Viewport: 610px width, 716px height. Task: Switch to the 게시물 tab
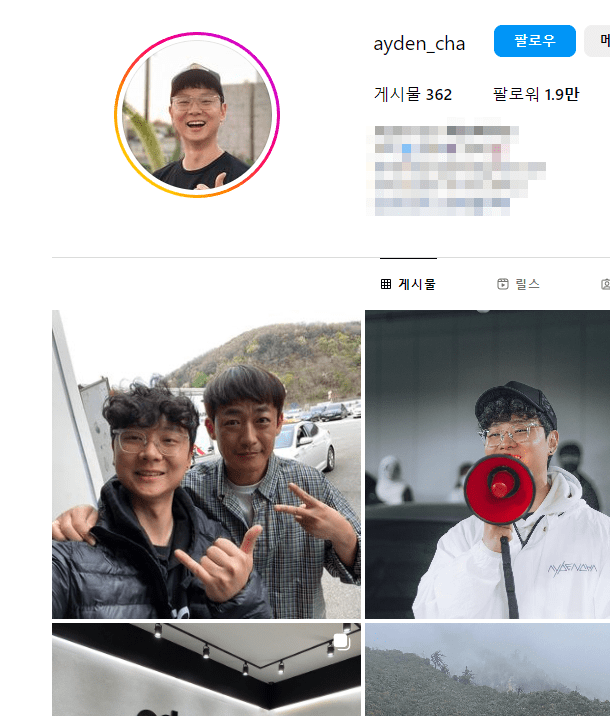click(408, 284)
